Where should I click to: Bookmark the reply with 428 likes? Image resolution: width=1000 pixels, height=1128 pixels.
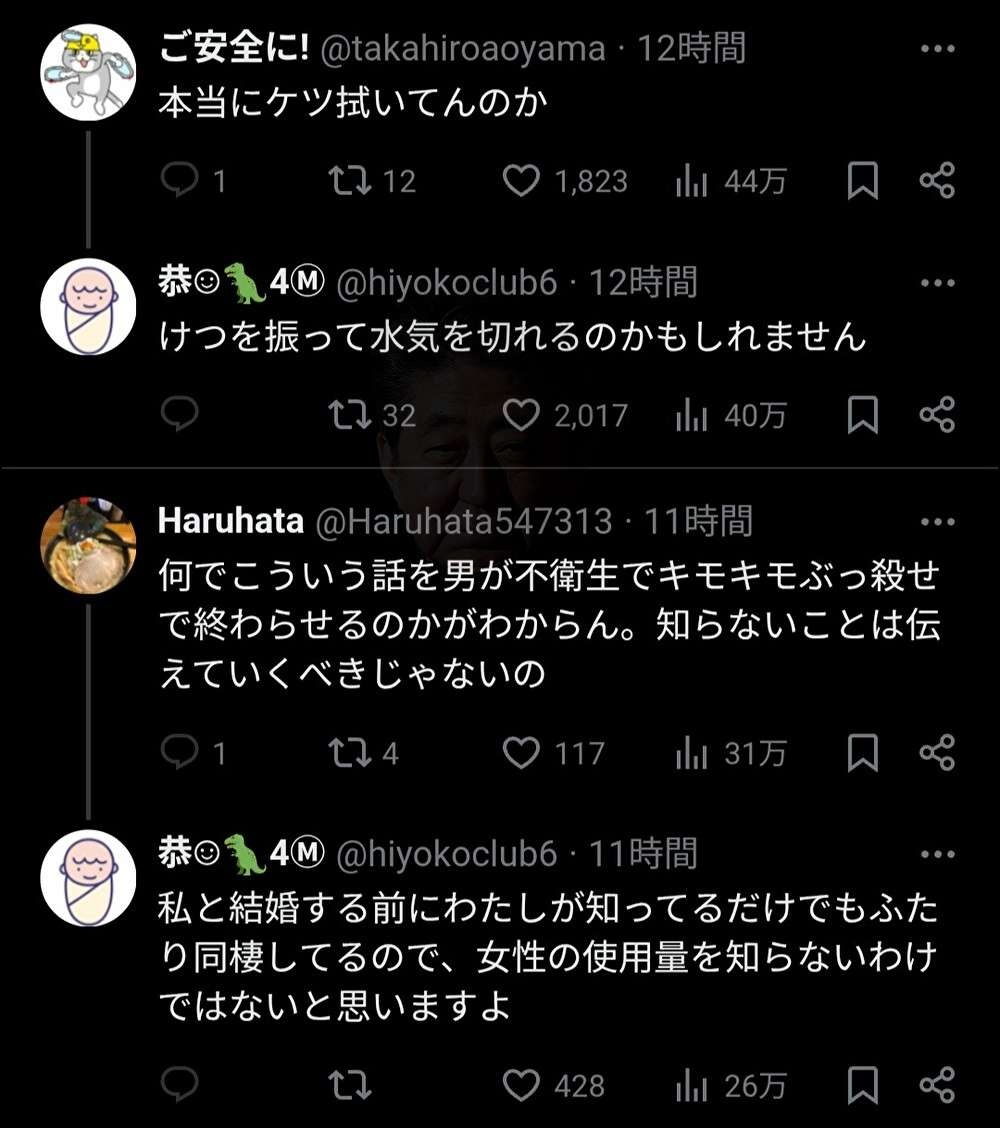coord(862,1085)
